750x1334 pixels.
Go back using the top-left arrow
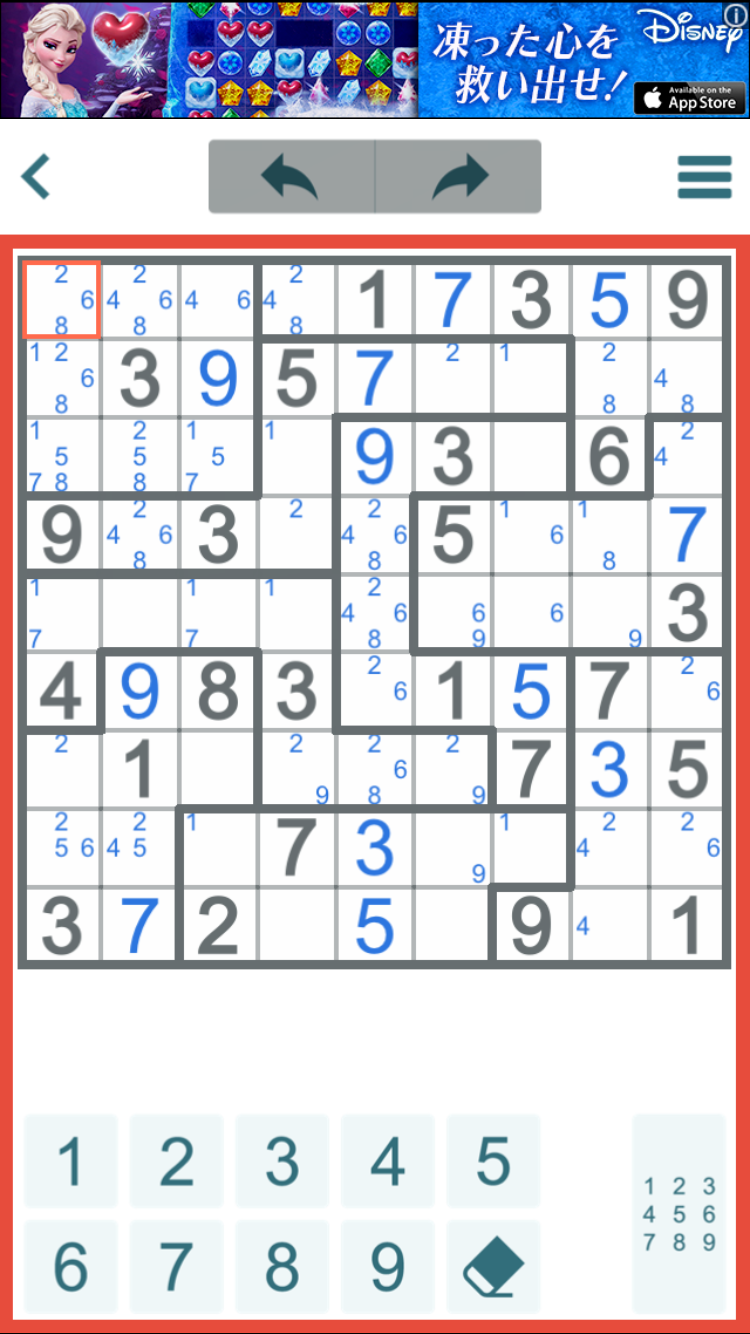tap(36, 177)
